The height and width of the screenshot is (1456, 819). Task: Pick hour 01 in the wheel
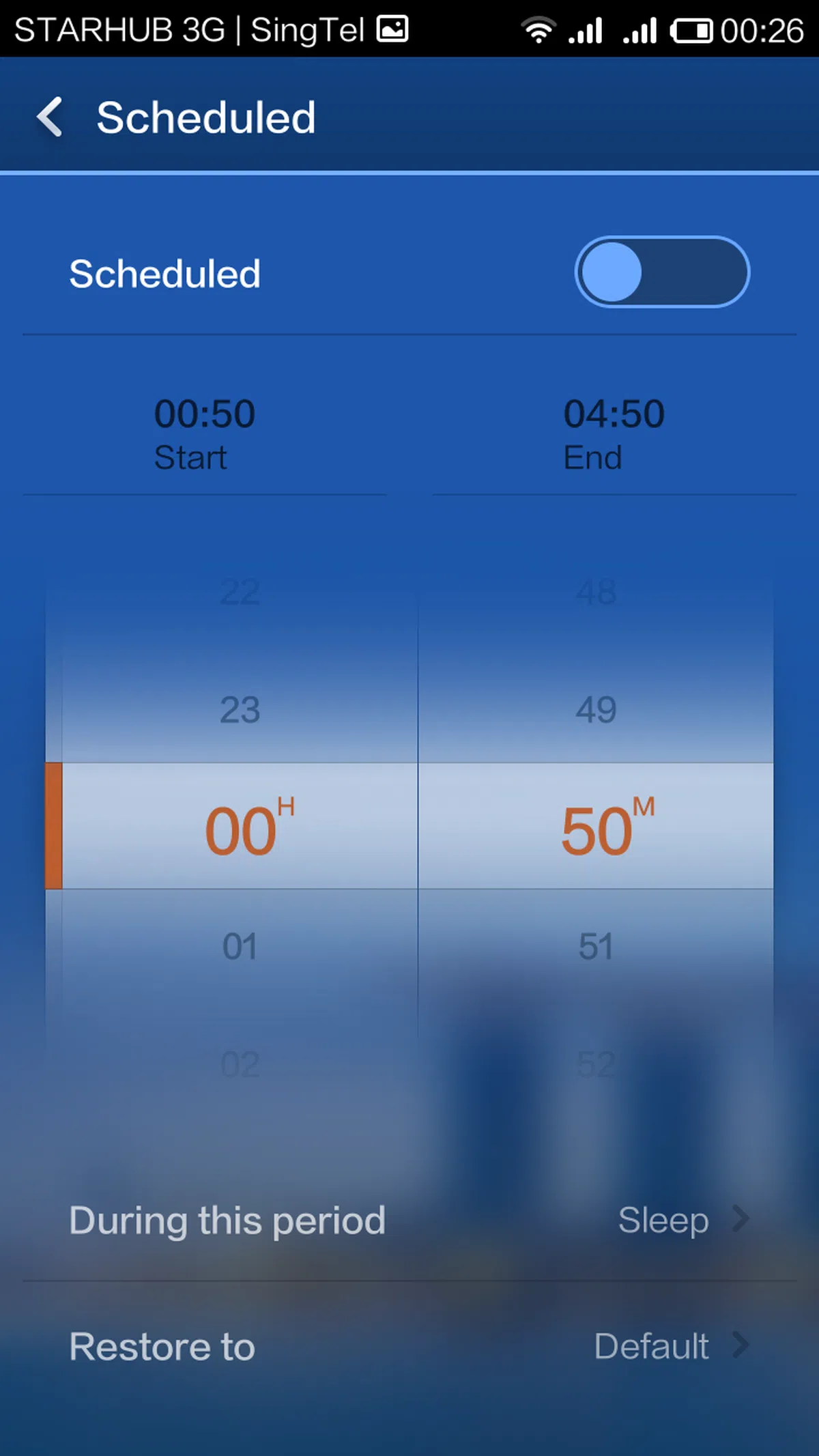pos(240,947)
